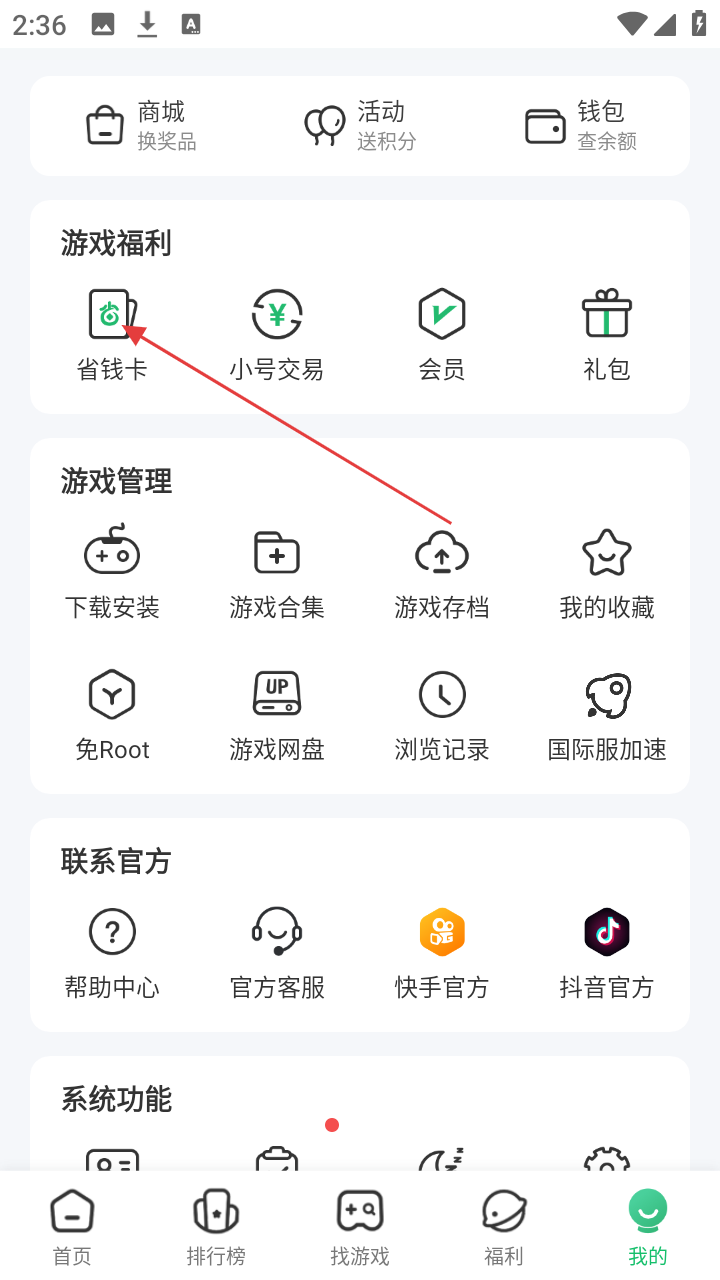The height and width of the screenshot is (1280, 720).
Task: Open 下载安装 manager
Action: [112, 572]
